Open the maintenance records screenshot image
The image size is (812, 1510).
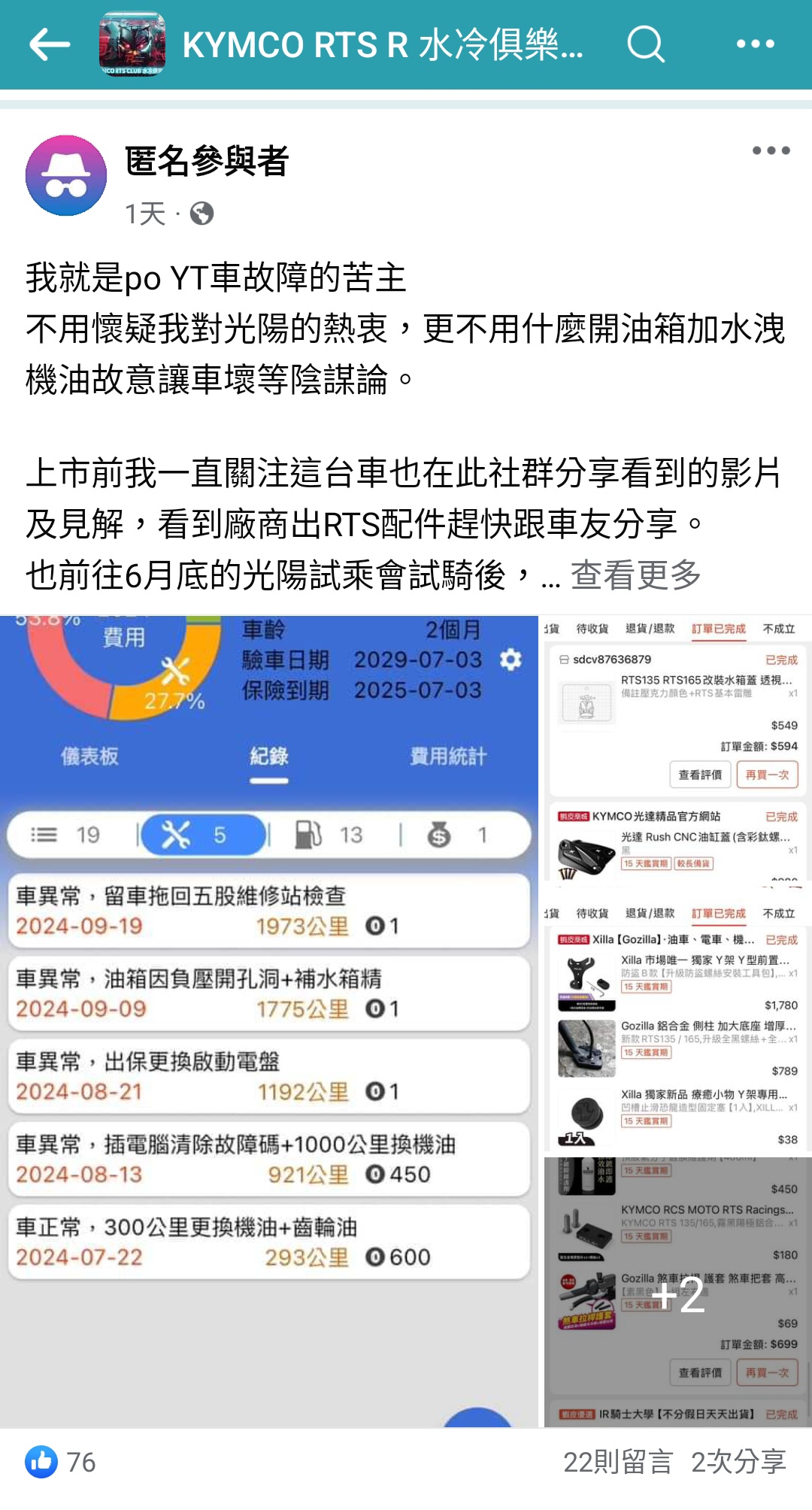tap(269, 1021)
